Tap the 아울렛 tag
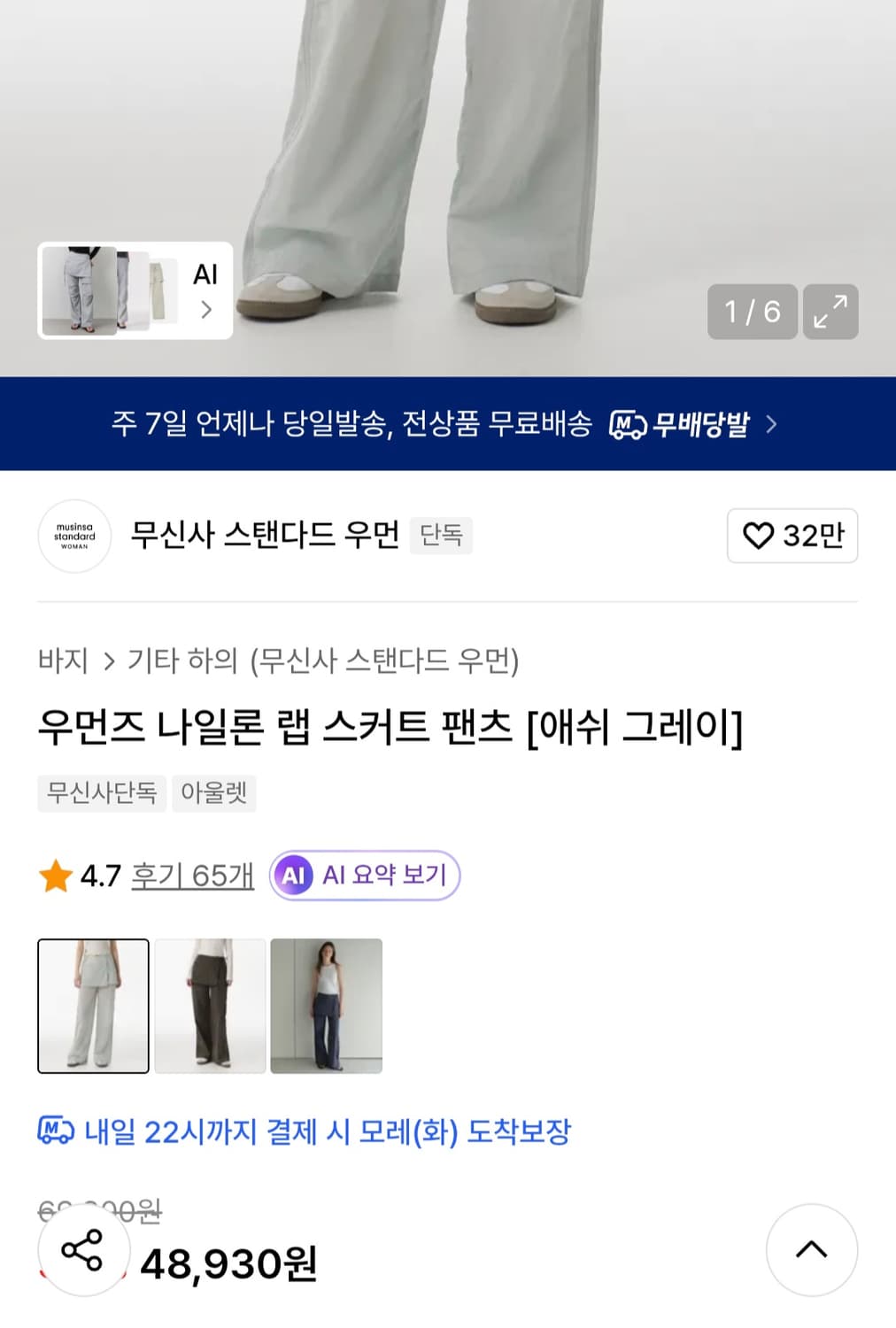This screenshot has height=1328, width=896. (x=214, y=793)
